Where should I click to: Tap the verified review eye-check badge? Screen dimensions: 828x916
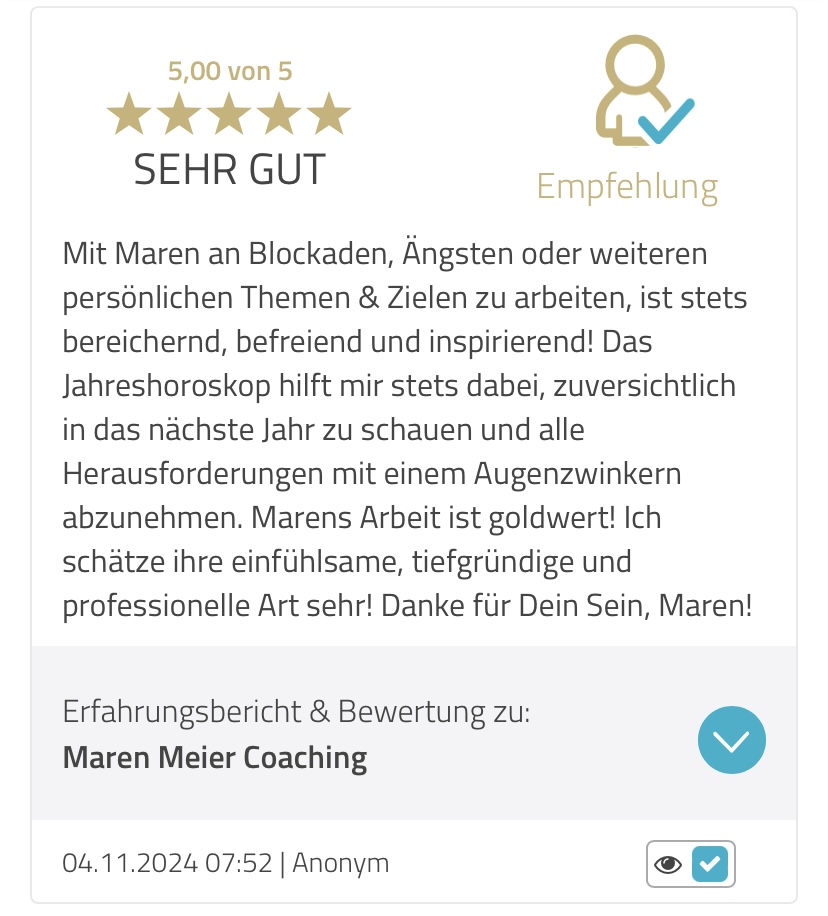coord(690,863)
